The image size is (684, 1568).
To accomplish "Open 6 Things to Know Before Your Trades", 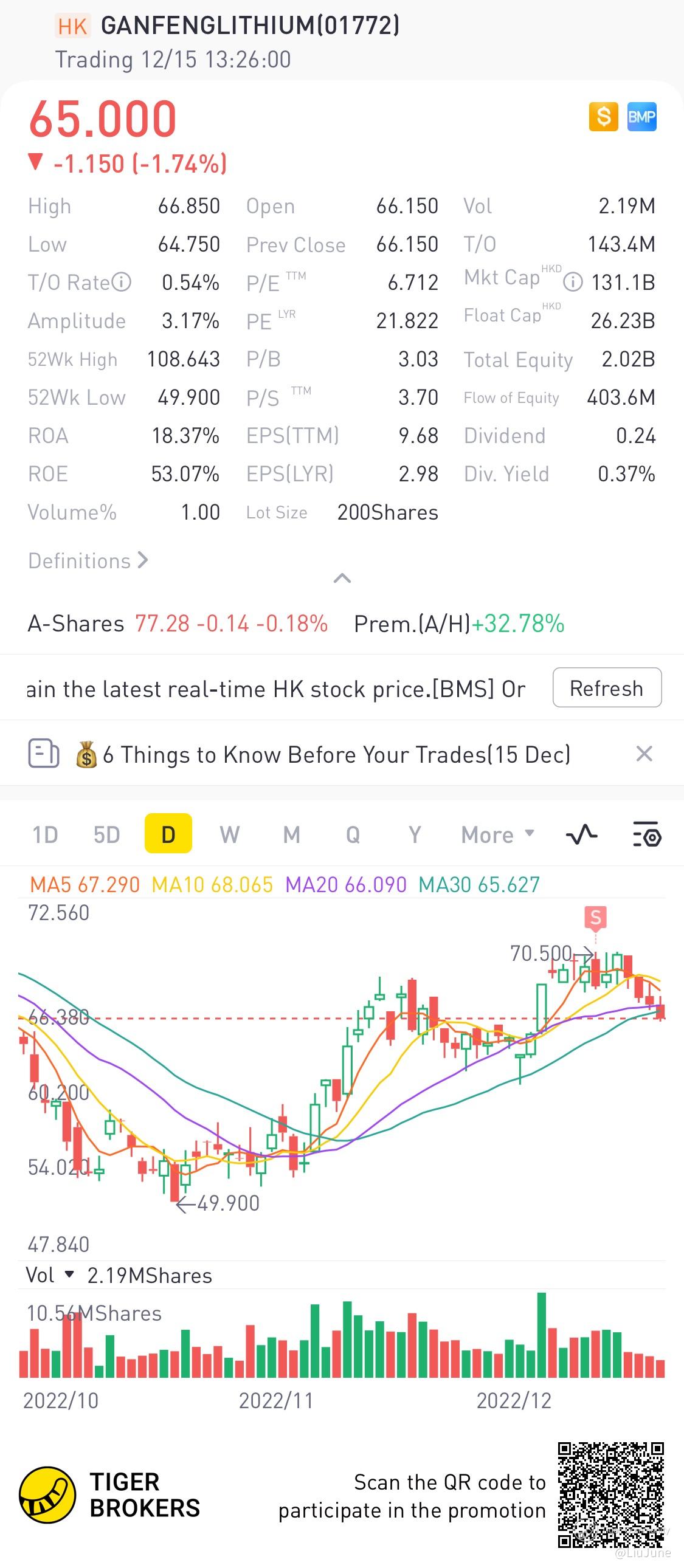I will click(x=336, y=755).
